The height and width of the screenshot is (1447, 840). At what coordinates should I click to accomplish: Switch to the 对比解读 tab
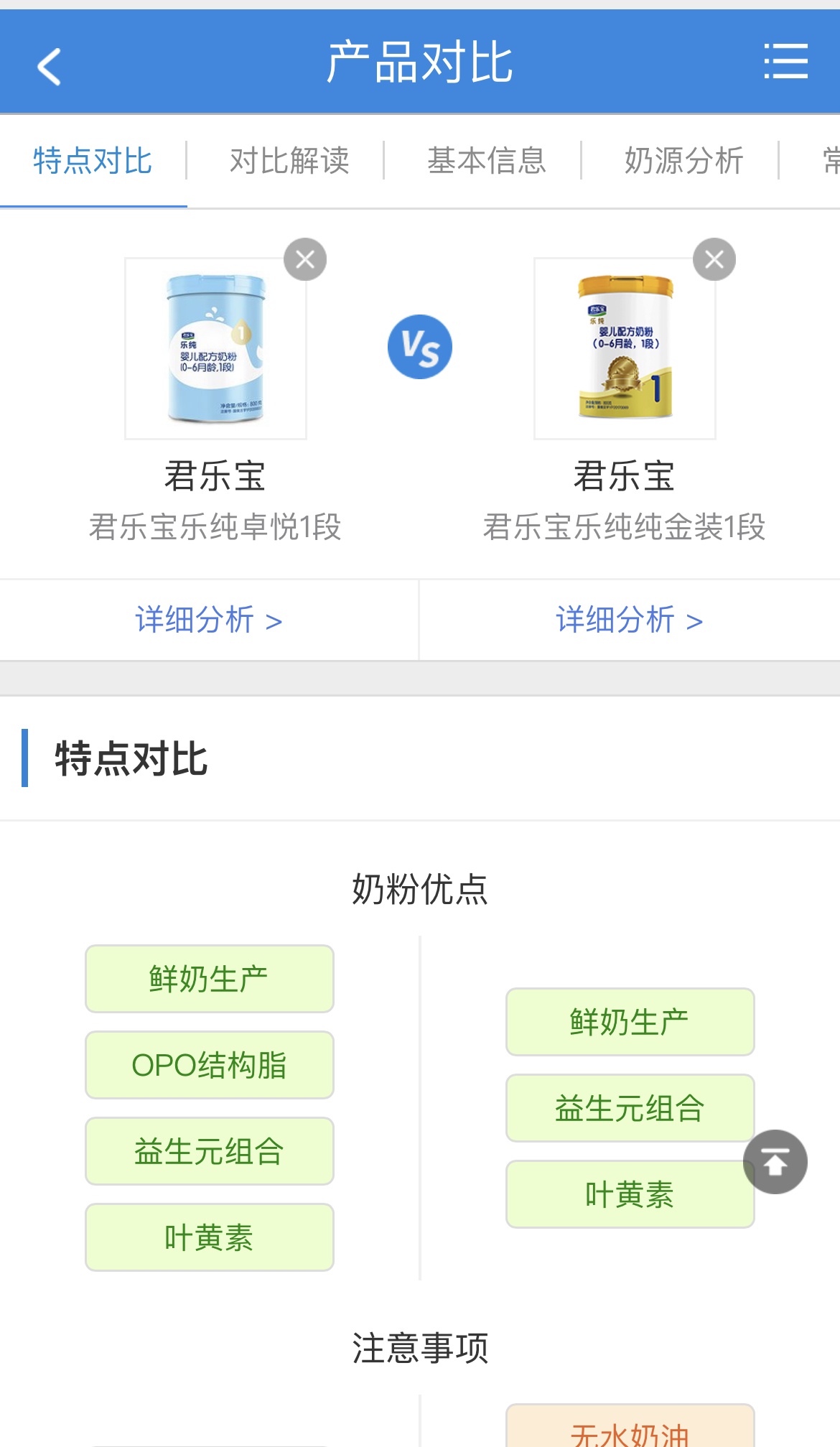pyautogui.click(x=289, y=161)
